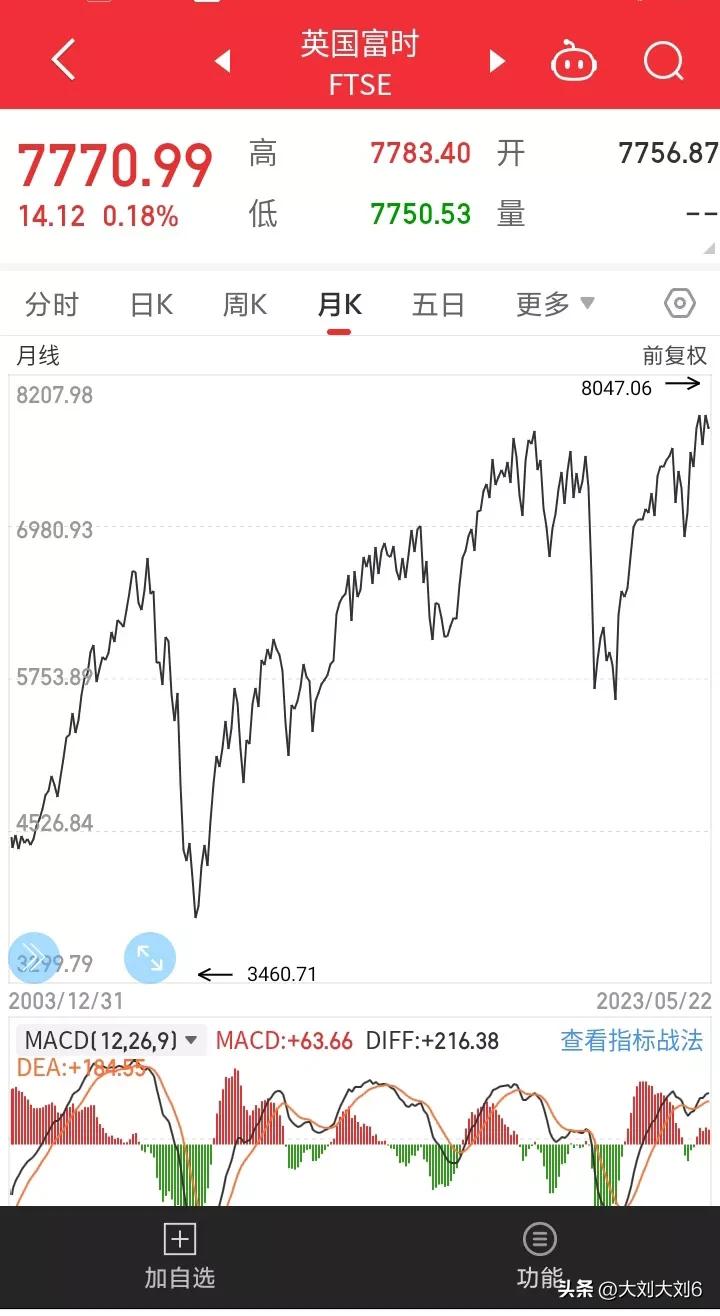This screenshot has height=1316, width=720.
Task: Switch to the 日K daily chart tab
Action: [150, 303]
